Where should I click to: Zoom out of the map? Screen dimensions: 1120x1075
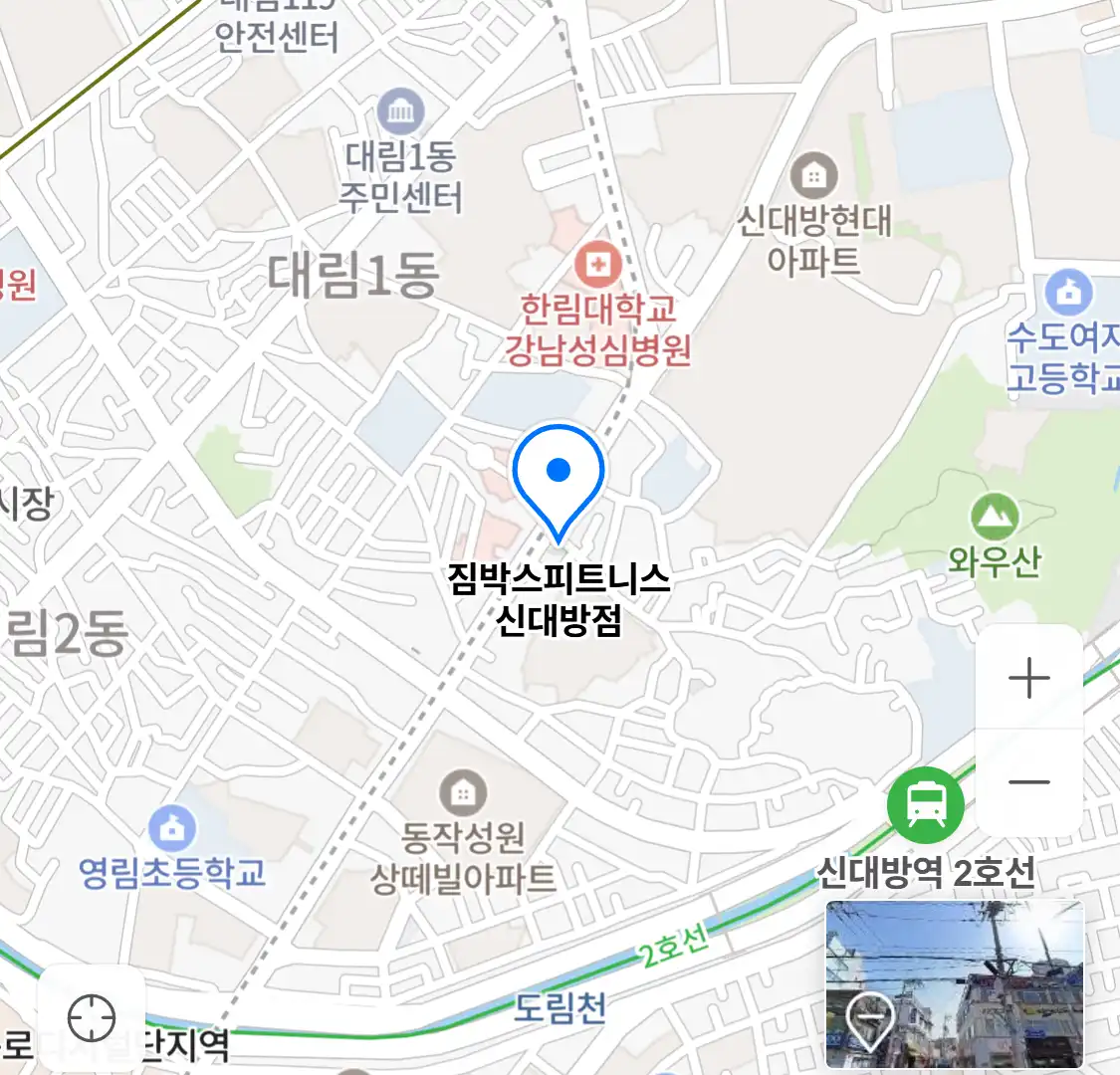1028,782
